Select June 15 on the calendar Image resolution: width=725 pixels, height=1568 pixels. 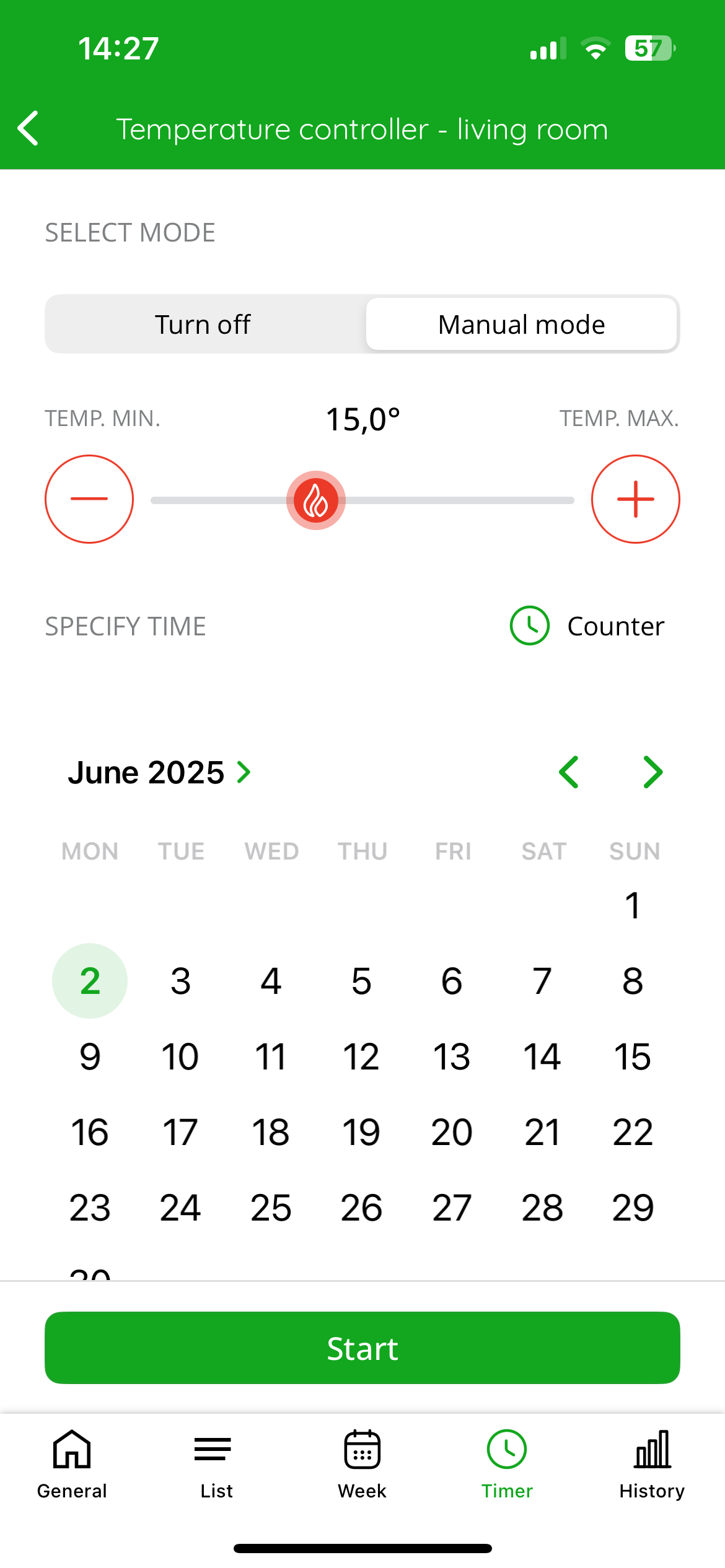point(633,1056)
